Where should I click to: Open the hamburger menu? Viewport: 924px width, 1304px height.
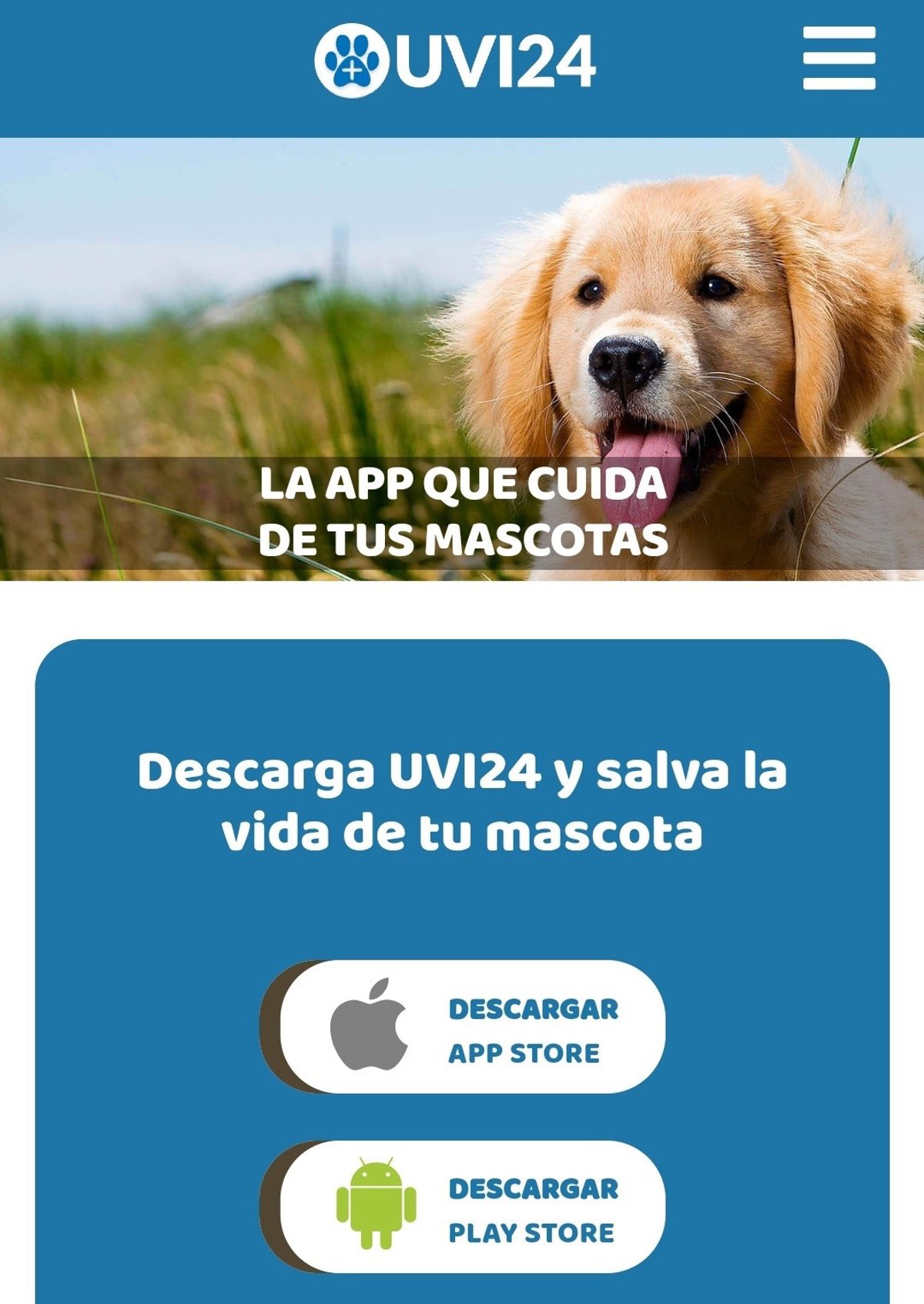[x=839, y=59]
